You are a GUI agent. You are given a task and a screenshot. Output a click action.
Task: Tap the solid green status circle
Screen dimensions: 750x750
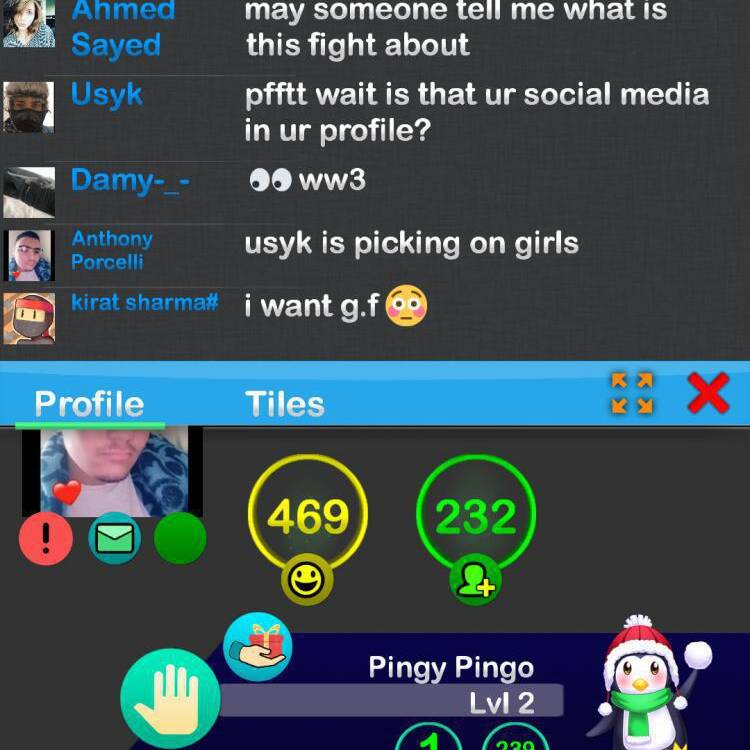click(181, 540)
